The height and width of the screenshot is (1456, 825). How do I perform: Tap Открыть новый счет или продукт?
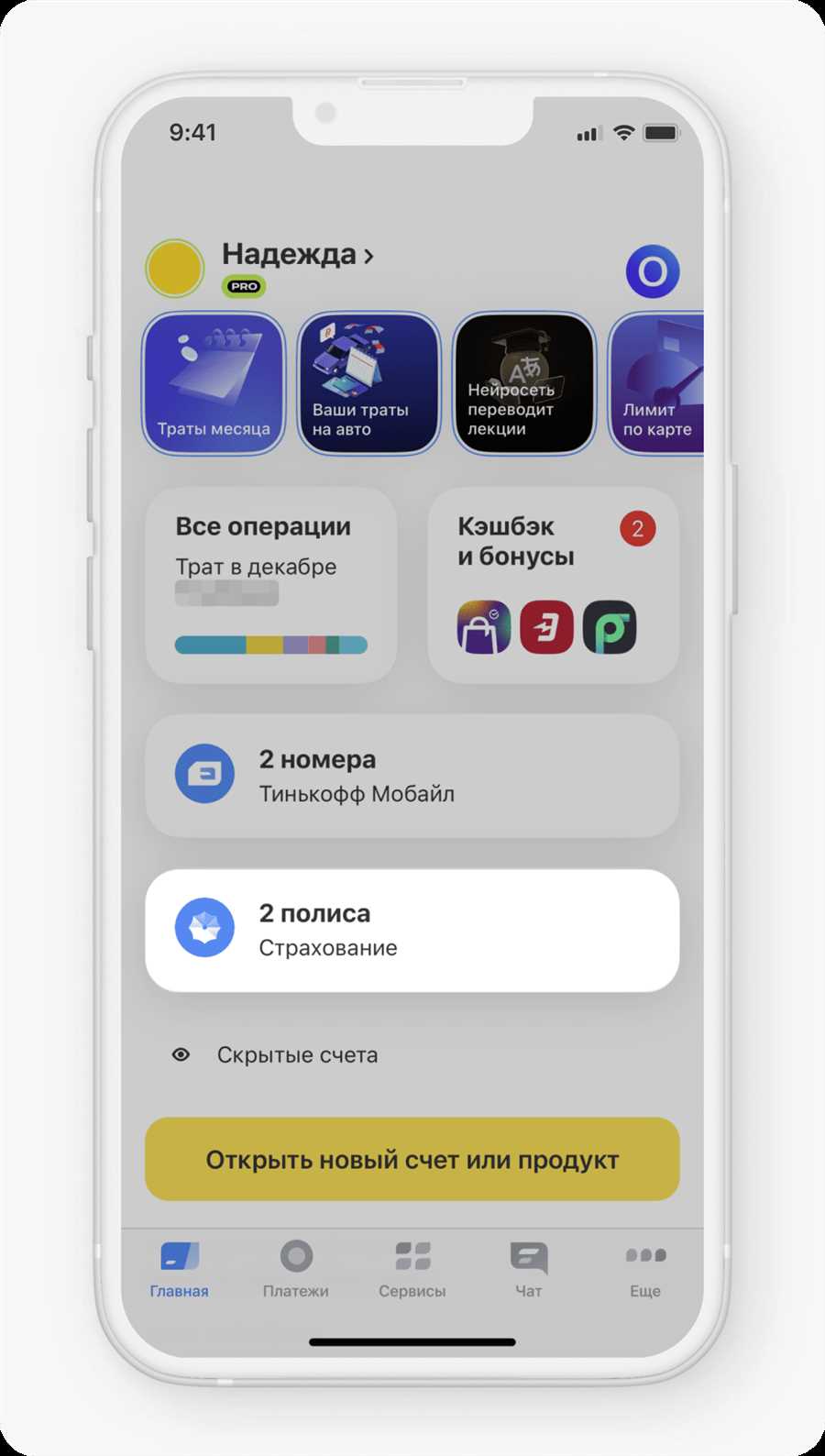click(x=412, y=1159)
